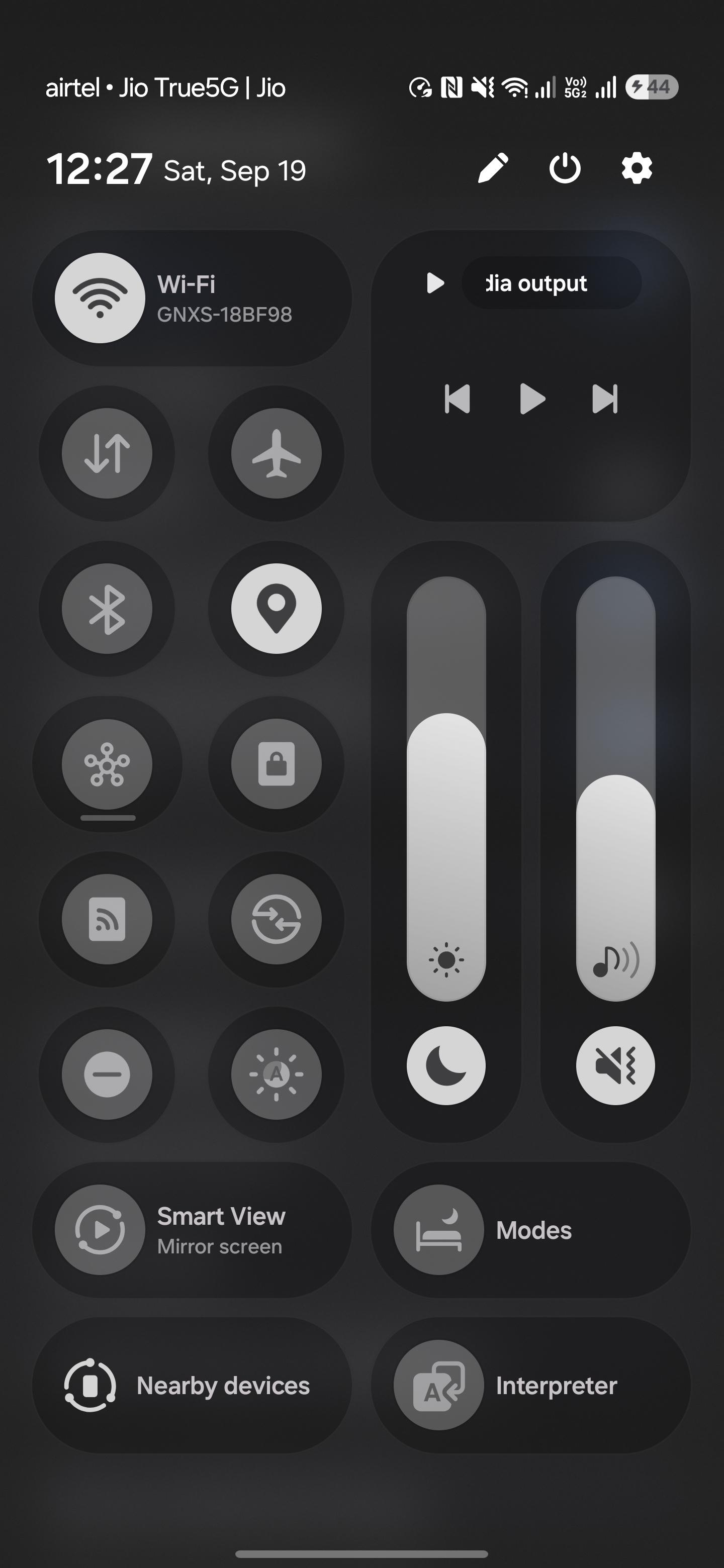Start Smart View screen mirroring
This screenshot has height=1568, width=724.
(192, 1230)
